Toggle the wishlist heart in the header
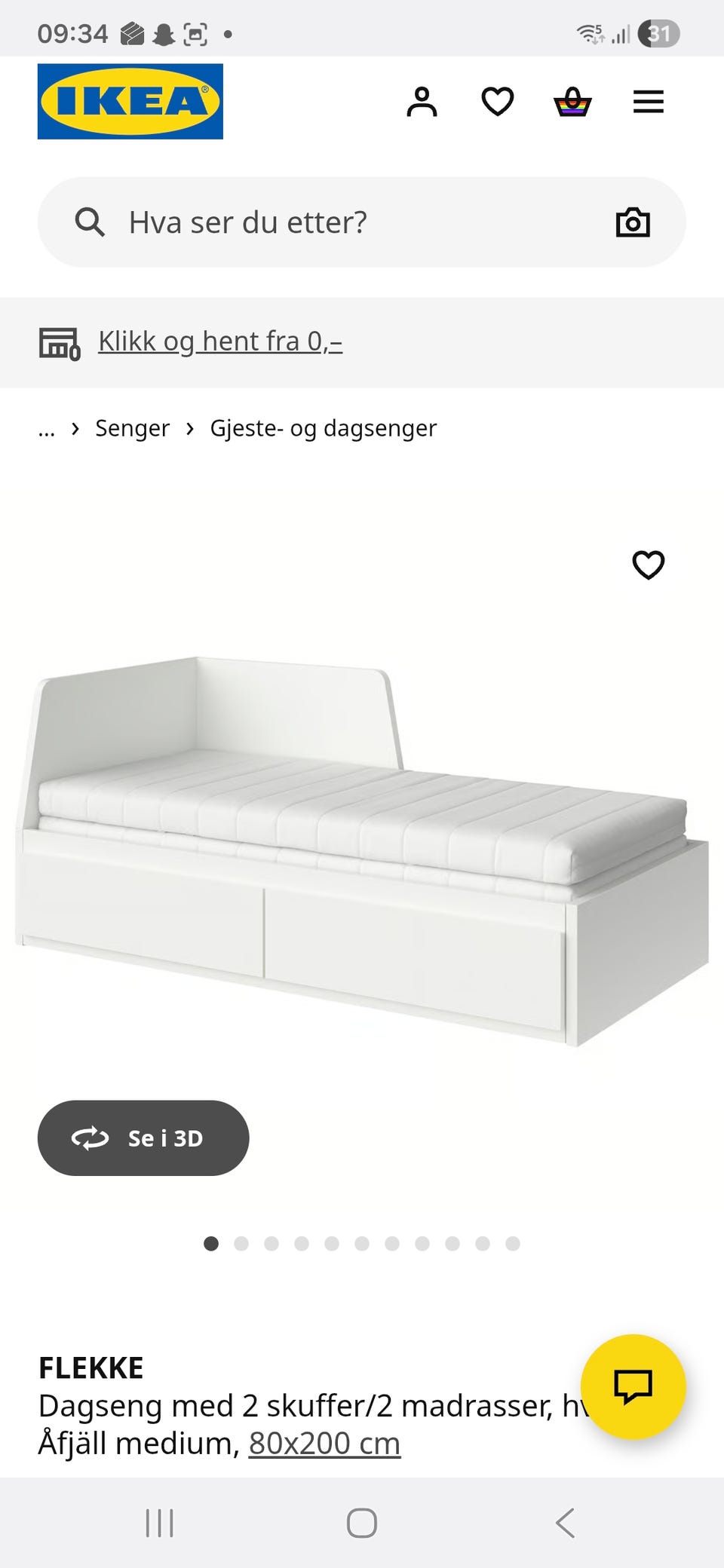This screenshot has width=724, height=1568. [498, 102]
